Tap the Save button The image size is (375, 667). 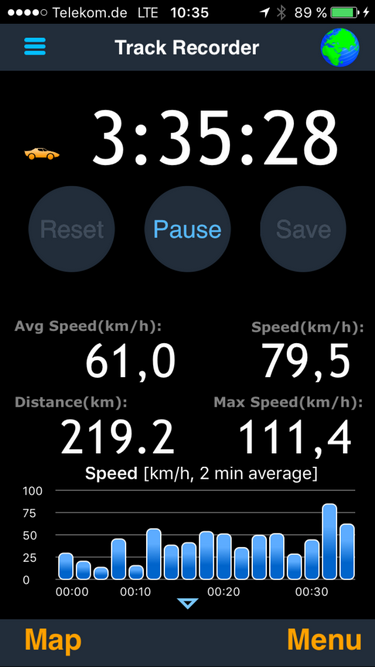pos(303,229)
